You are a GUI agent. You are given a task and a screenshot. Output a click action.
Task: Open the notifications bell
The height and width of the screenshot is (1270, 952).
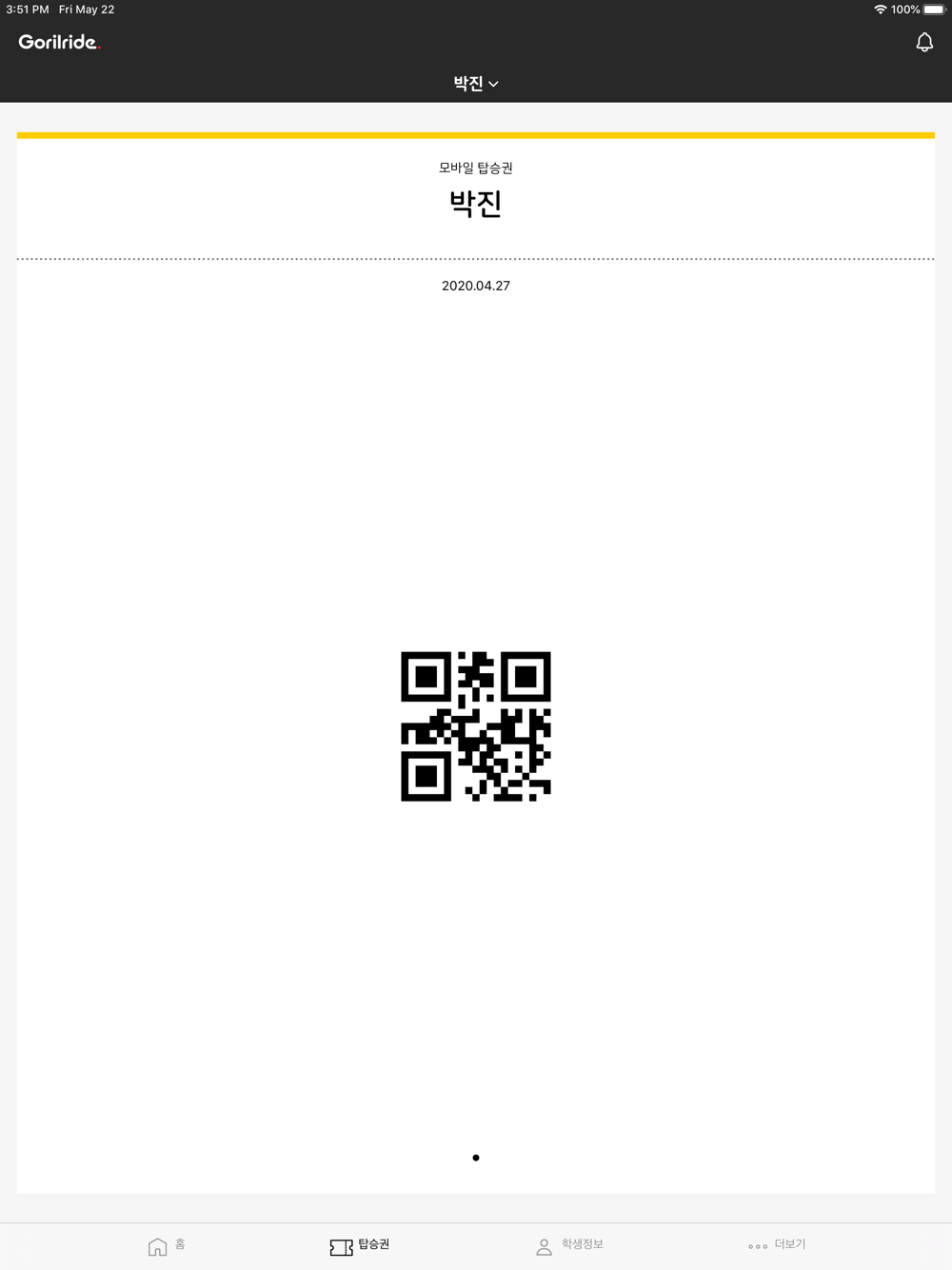pyautogui.click(x=923, y=42)
